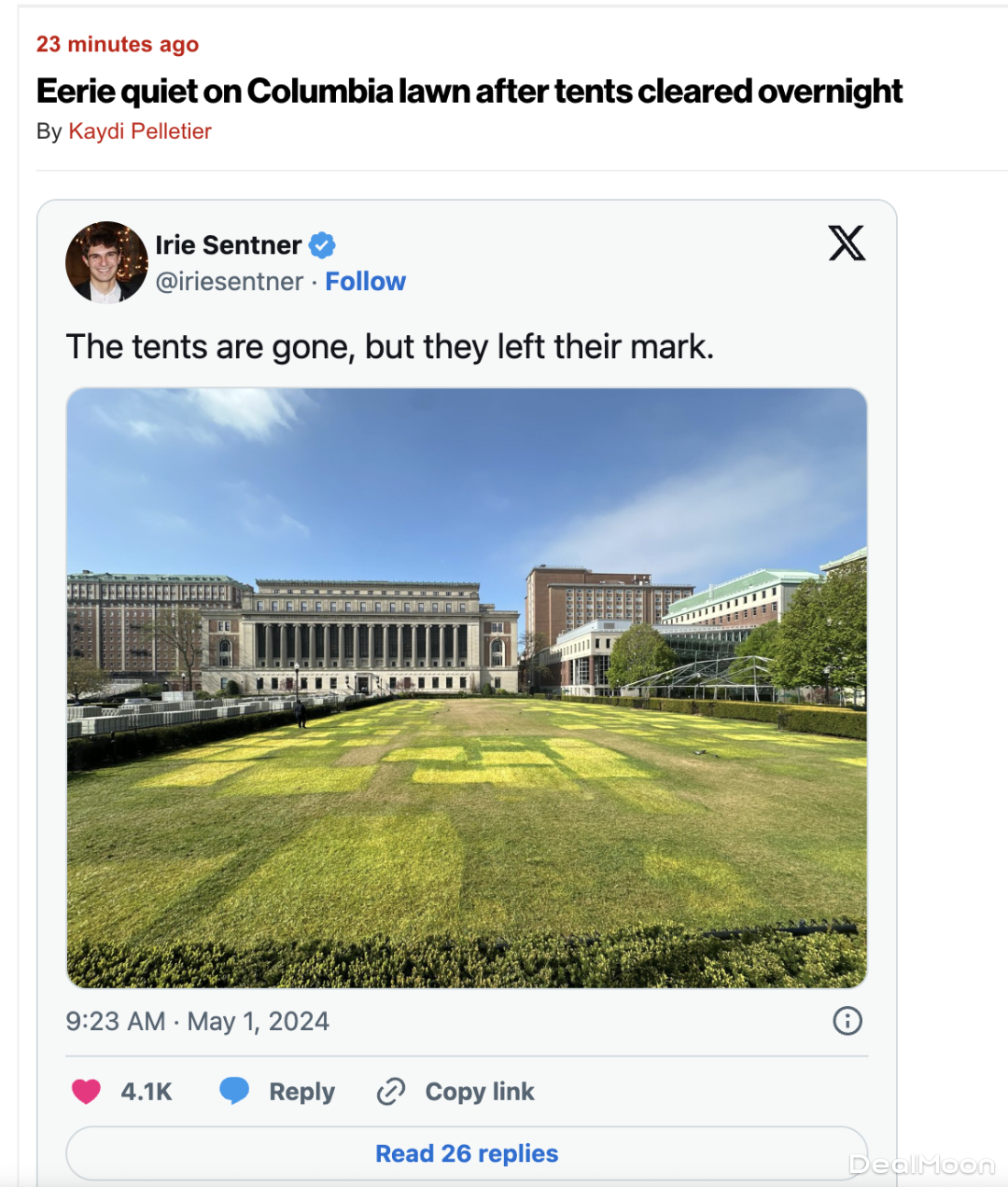This screenshot has height=1187, width=1008.
Task: Open the Columbia lawn photo
Action: [x=467, y=688]
